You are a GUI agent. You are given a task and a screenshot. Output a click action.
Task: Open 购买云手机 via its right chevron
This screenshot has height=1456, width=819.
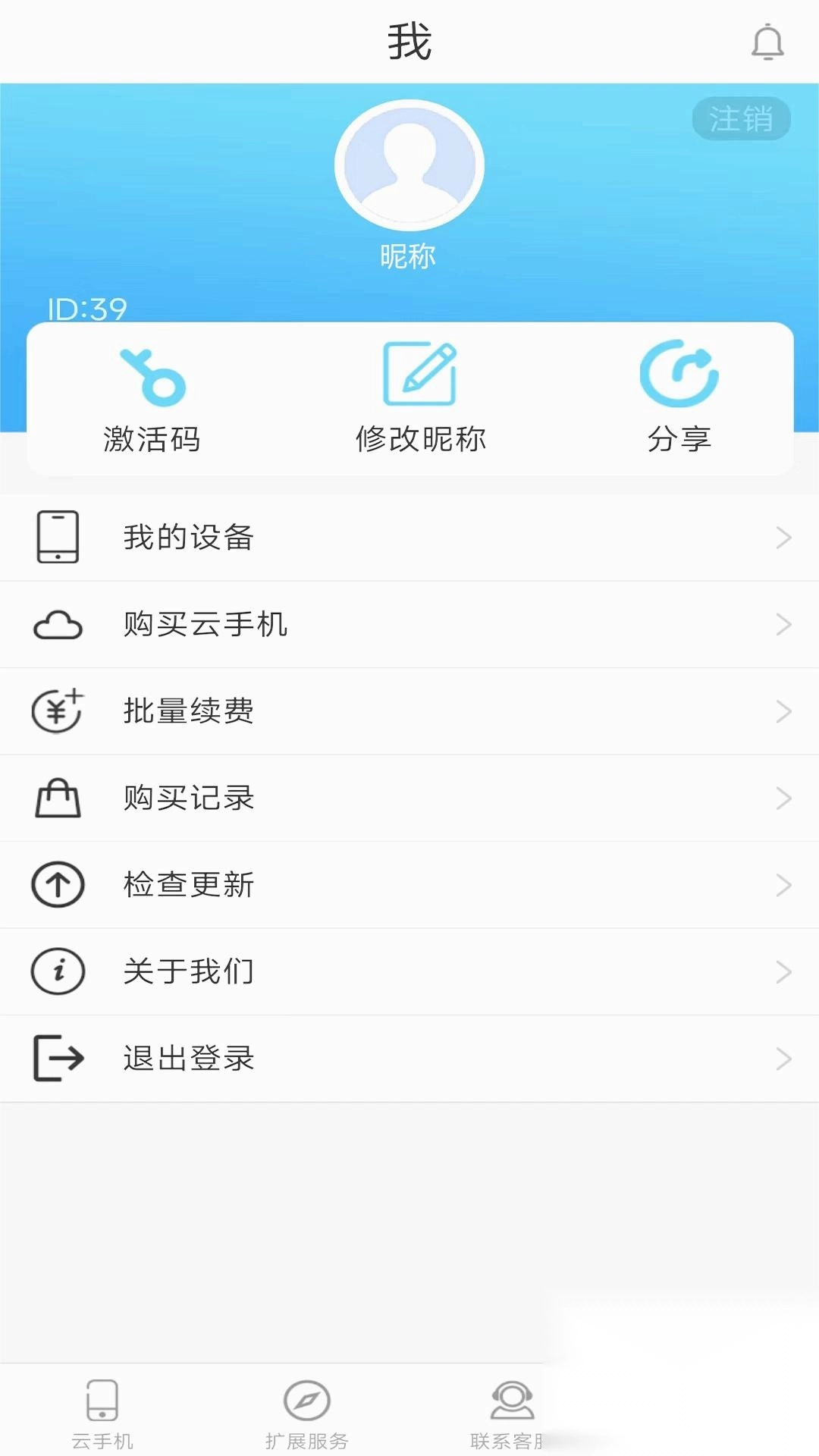785,624
